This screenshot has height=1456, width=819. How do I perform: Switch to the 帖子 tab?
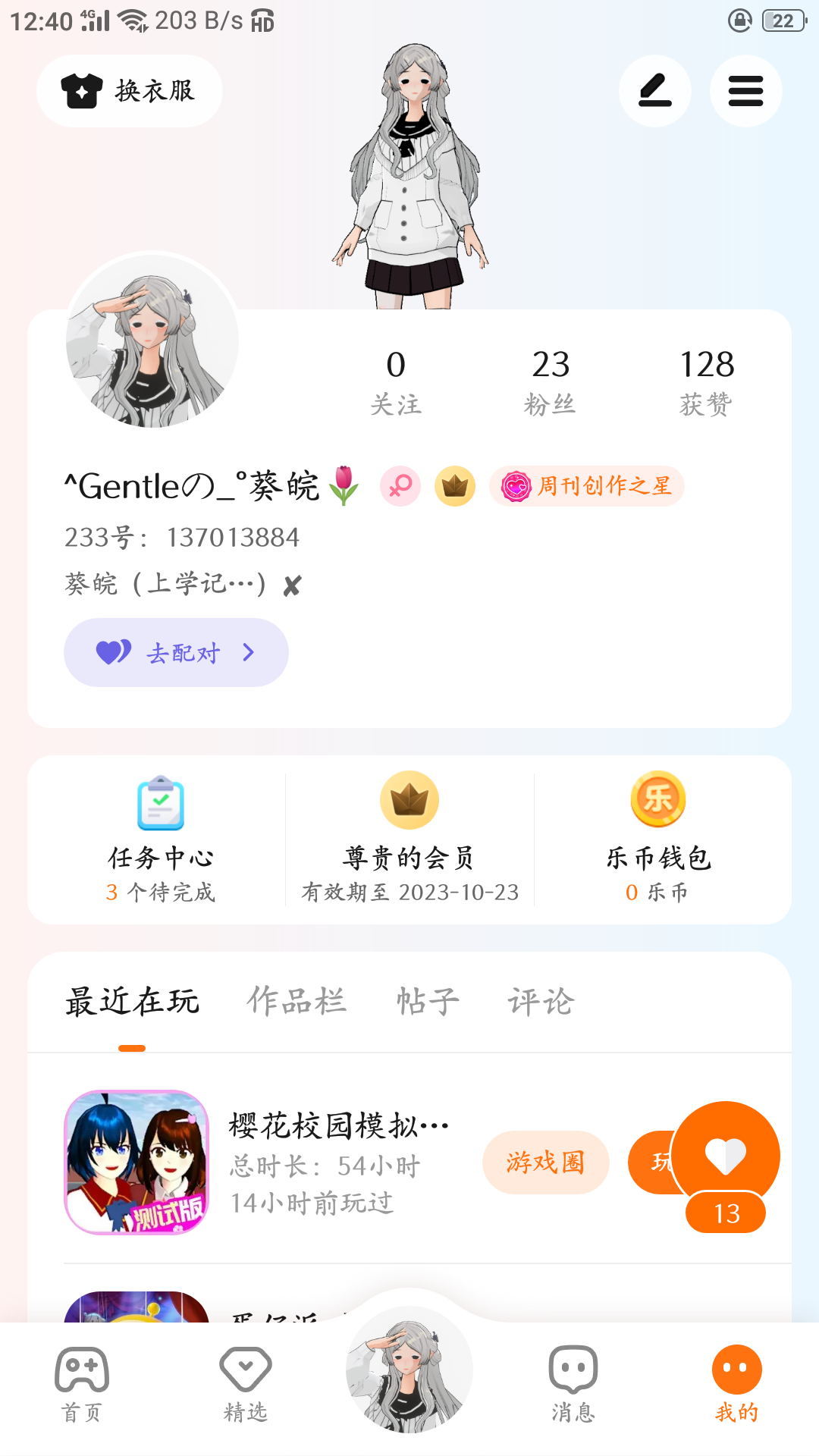pos(428,1001)
